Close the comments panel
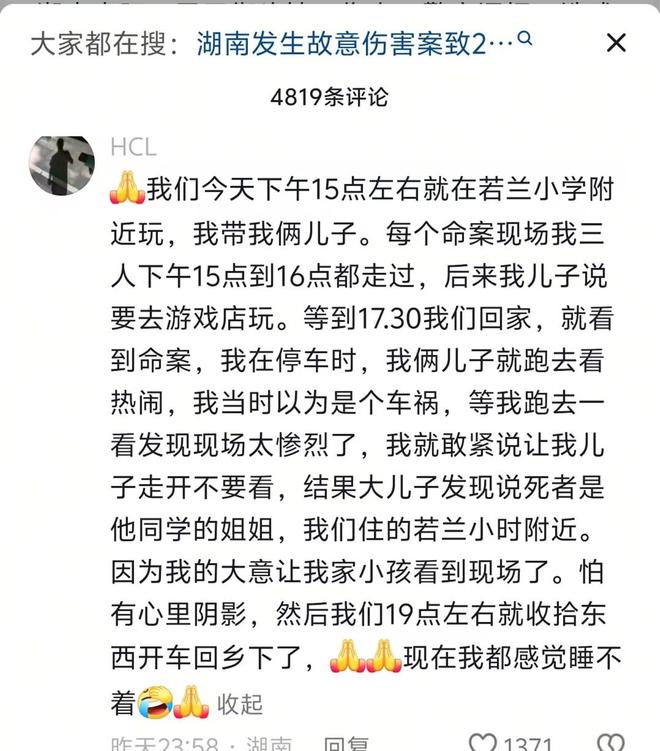 [616, 43]
